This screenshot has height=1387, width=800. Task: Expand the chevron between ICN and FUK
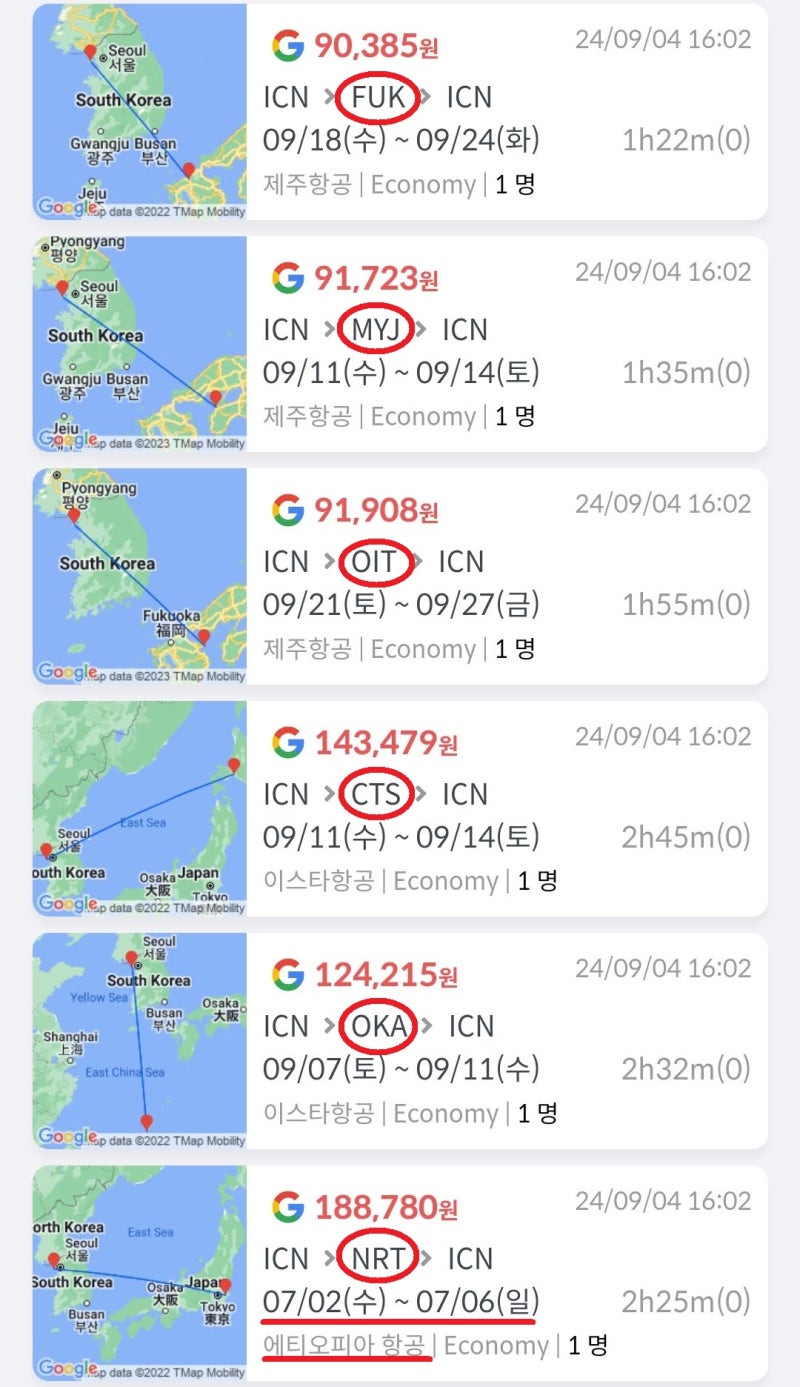(331, 97)
